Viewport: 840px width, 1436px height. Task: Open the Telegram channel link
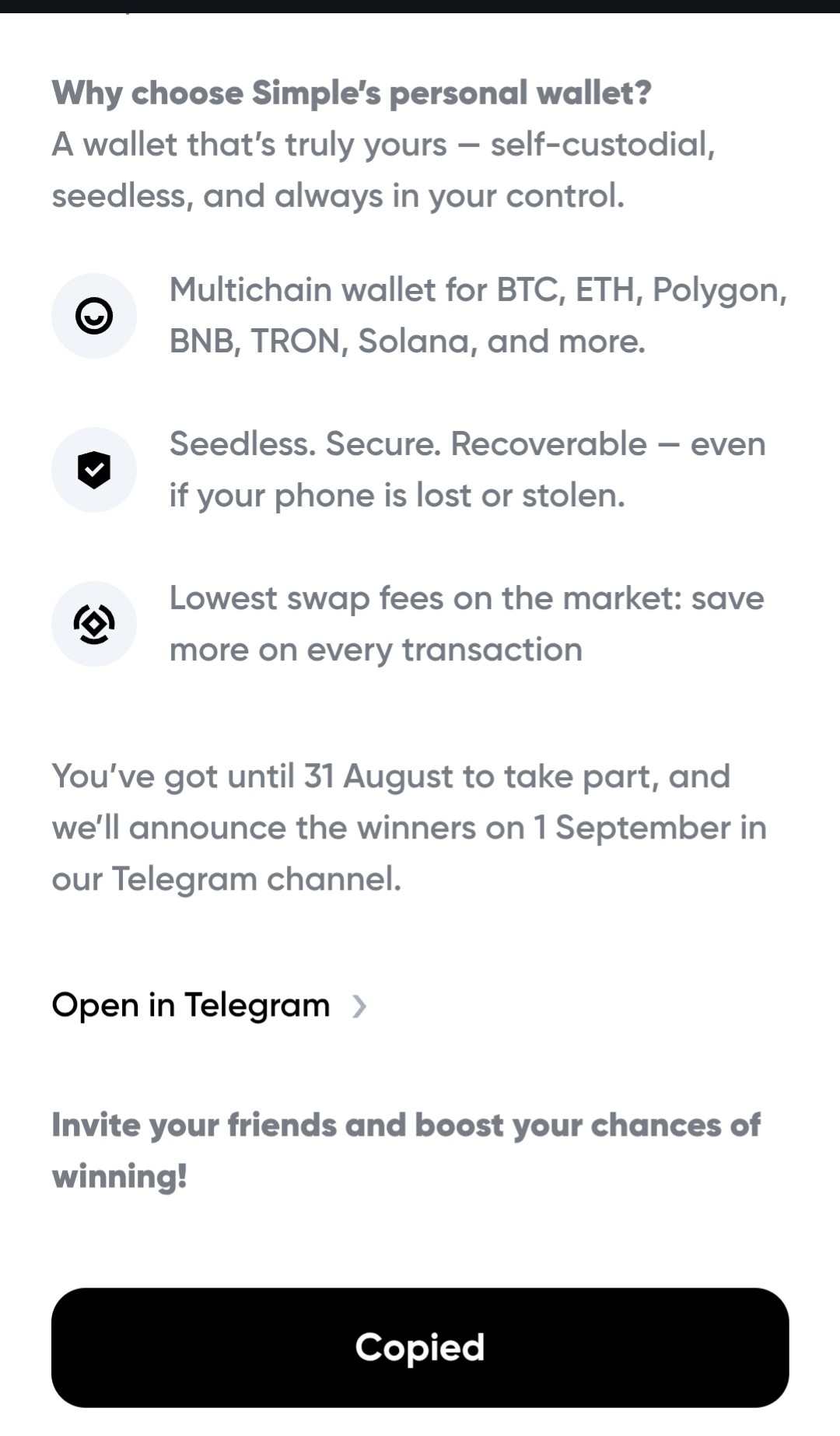tap(208, 1005)
